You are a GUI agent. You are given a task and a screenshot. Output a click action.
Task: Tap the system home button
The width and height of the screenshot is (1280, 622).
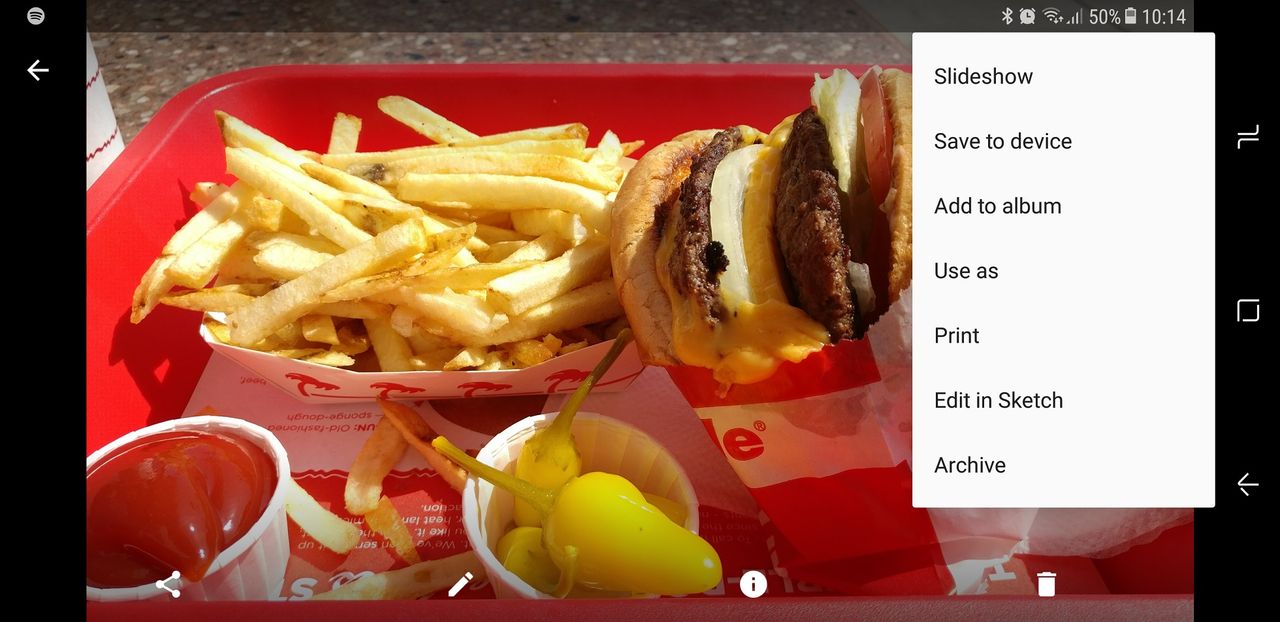coord(1247,311)
